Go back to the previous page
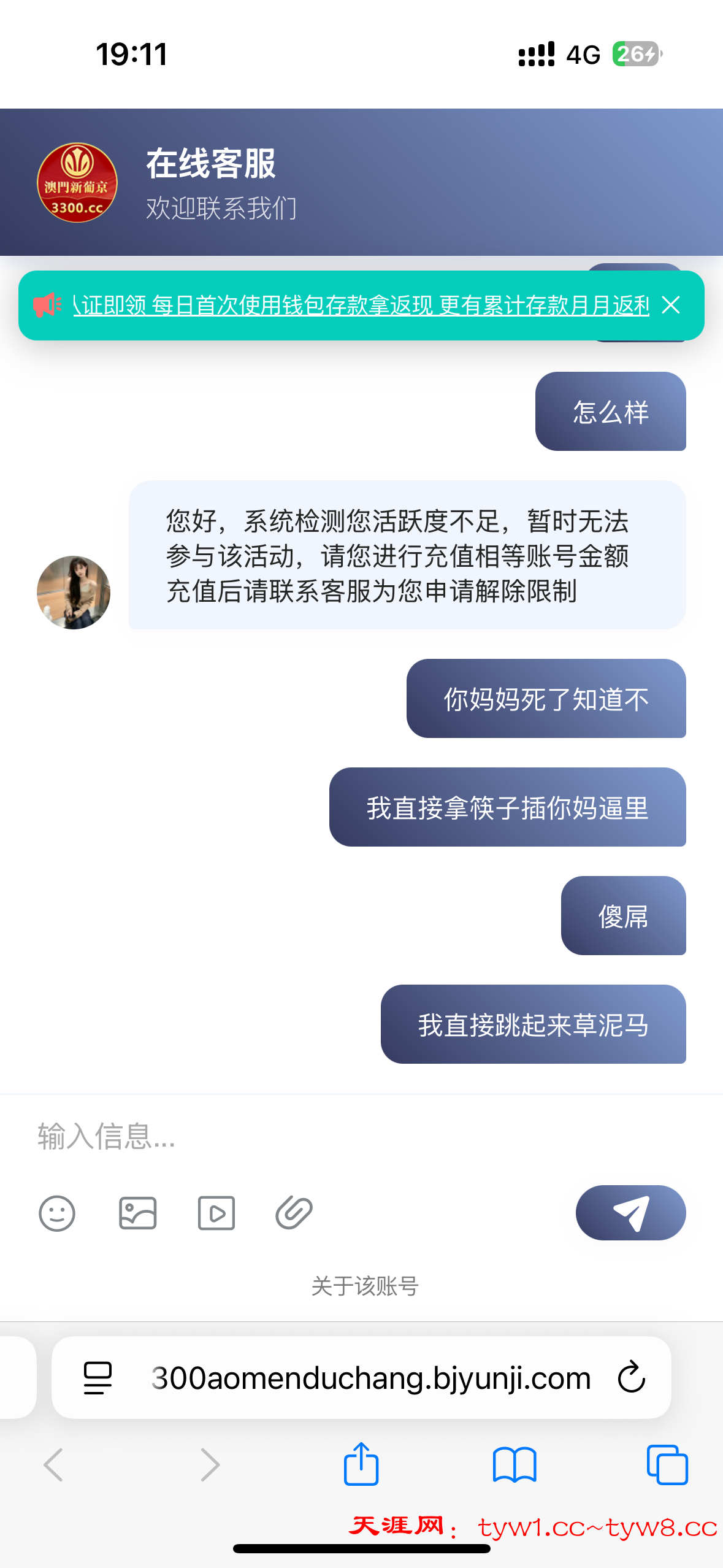Image resolution: width=723 pixels, height=1568 pixels. pyautogui.click(x=54, y=1465)
